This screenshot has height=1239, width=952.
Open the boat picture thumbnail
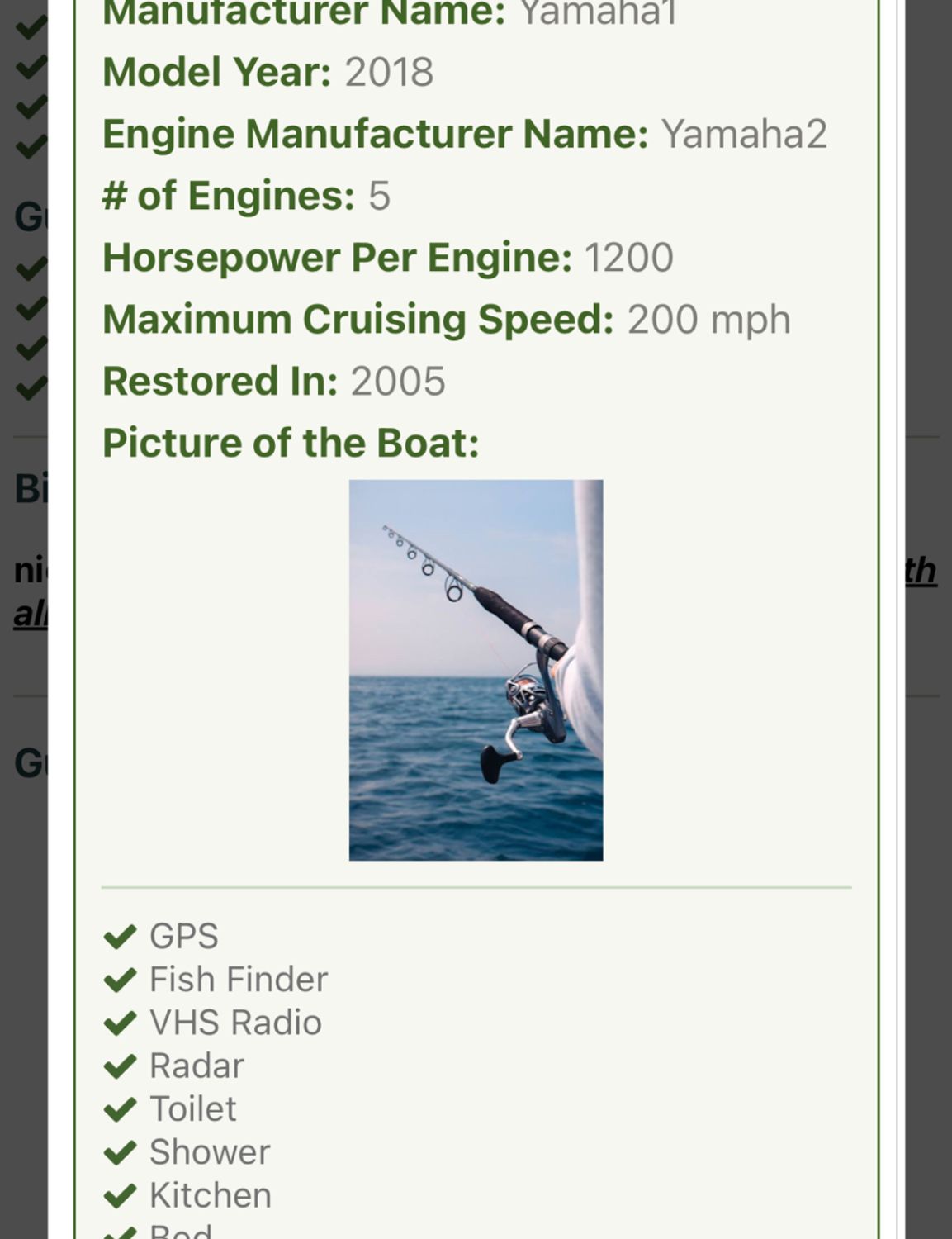(x=476, y=670)
